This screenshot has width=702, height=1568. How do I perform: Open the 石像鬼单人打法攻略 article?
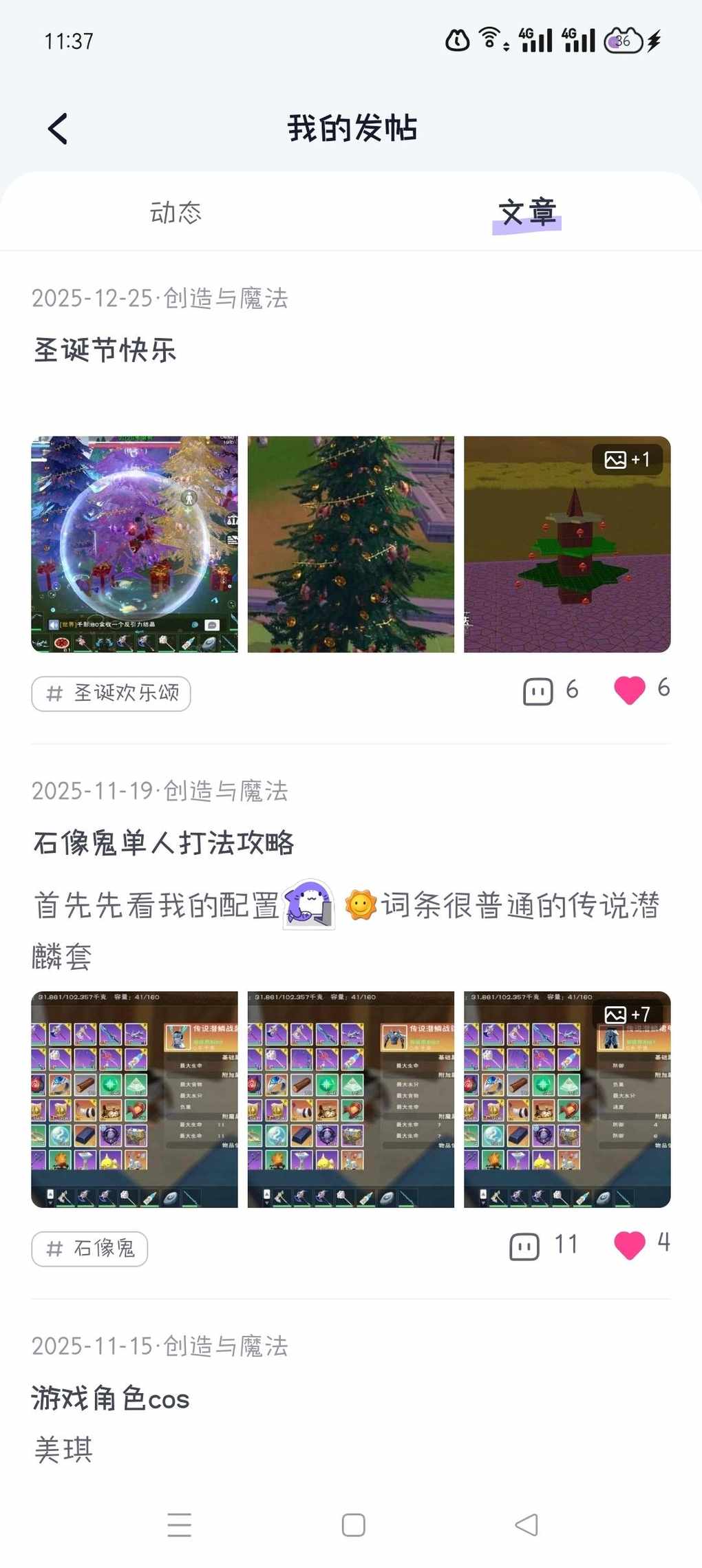click(164, 843)
